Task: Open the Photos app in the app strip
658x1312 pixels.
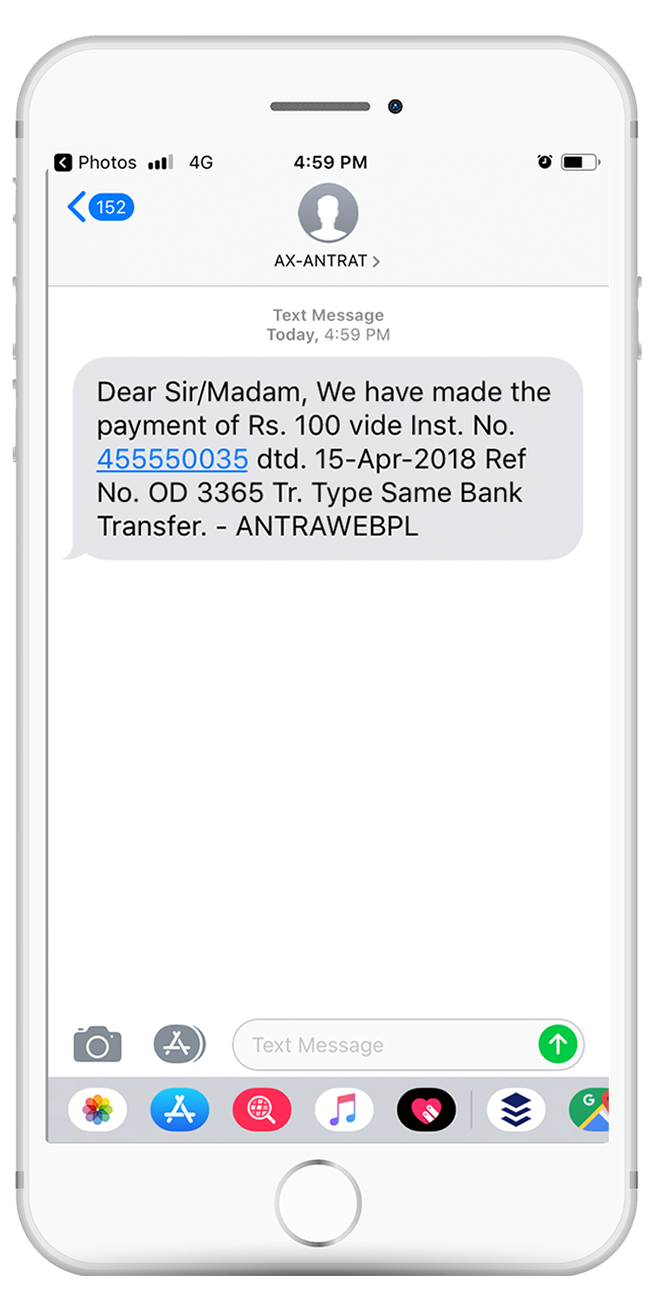Action: [97, 1110]
